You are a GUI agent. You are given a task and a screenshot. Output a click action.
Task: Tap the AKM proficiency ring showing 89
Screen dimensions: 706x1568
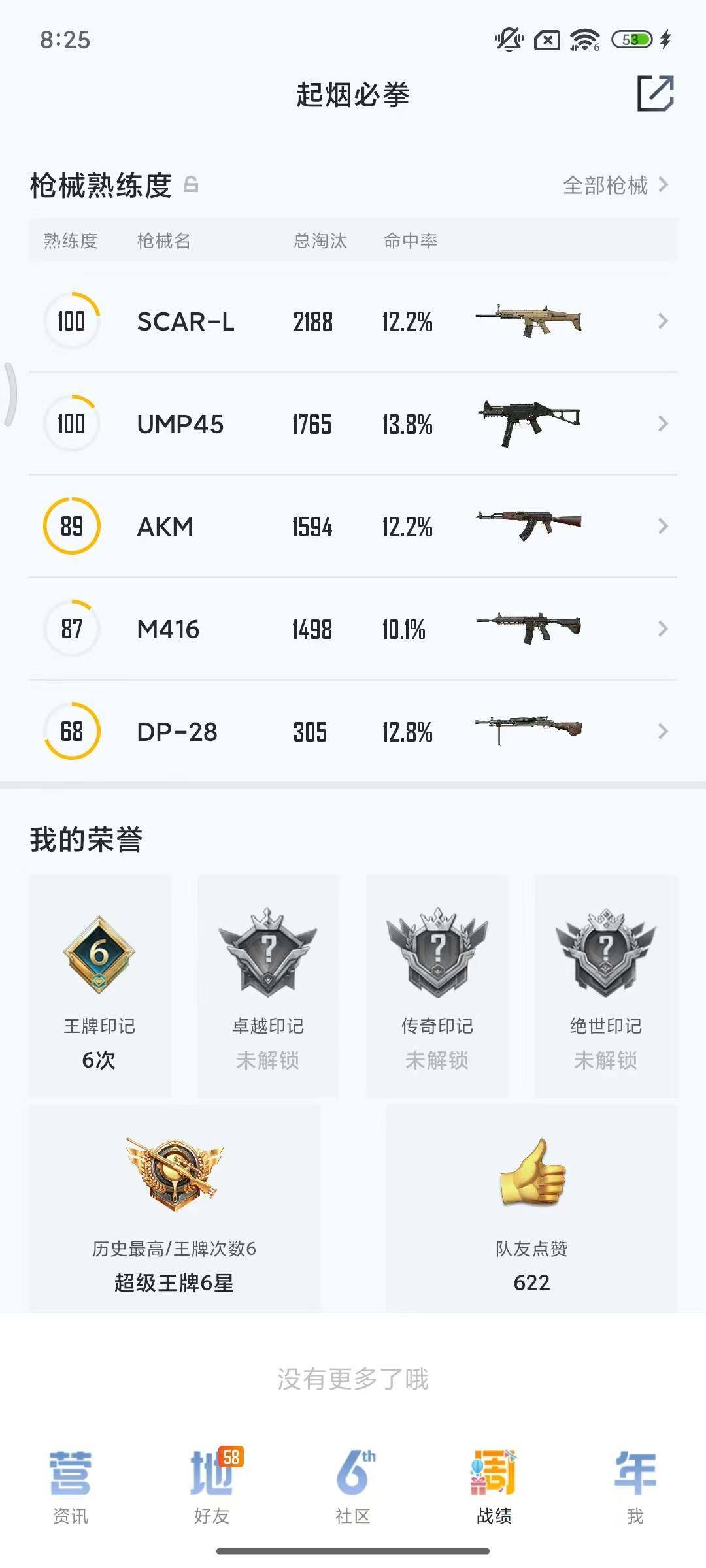tap(72, 526)
